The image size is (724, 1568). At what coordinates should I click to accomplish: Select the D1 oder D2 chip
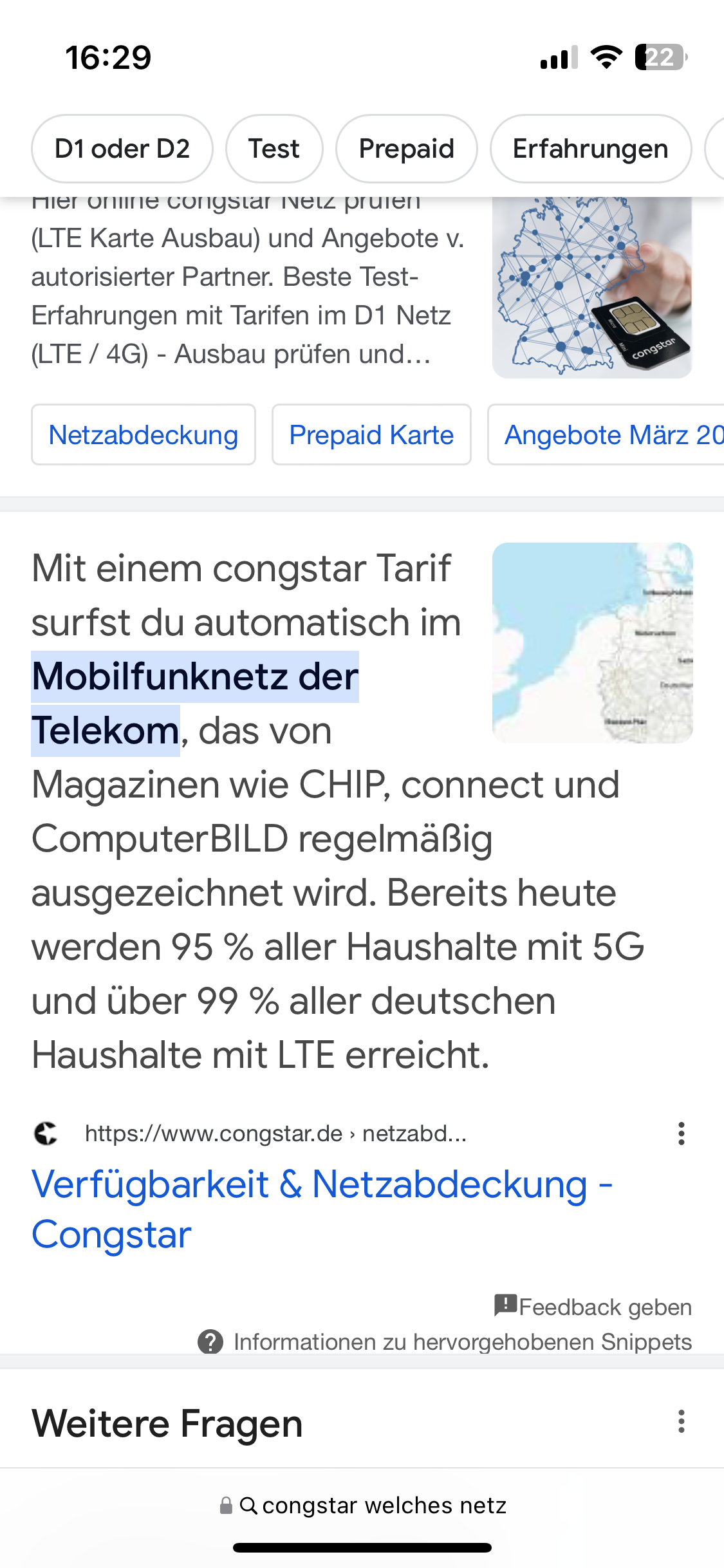(x=122, y=149)
